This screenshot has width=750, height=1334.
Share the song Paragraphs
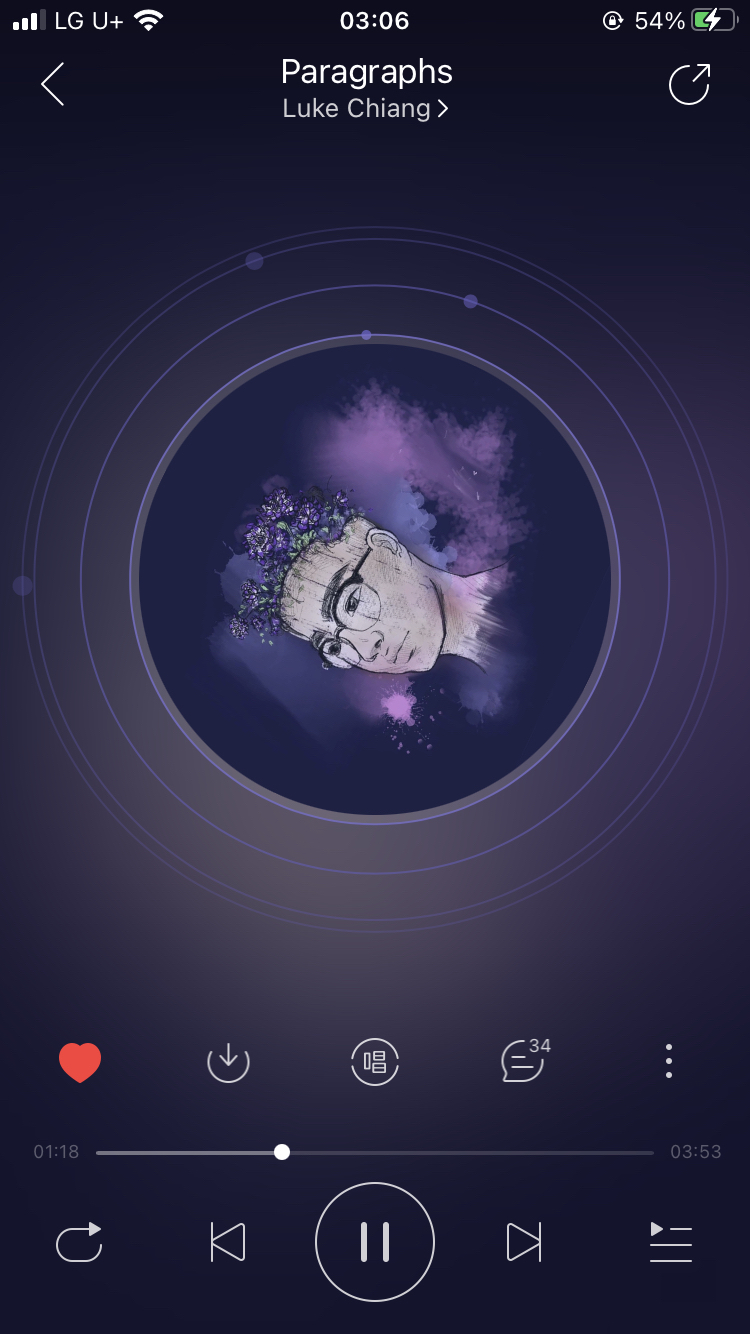(689, 84)
